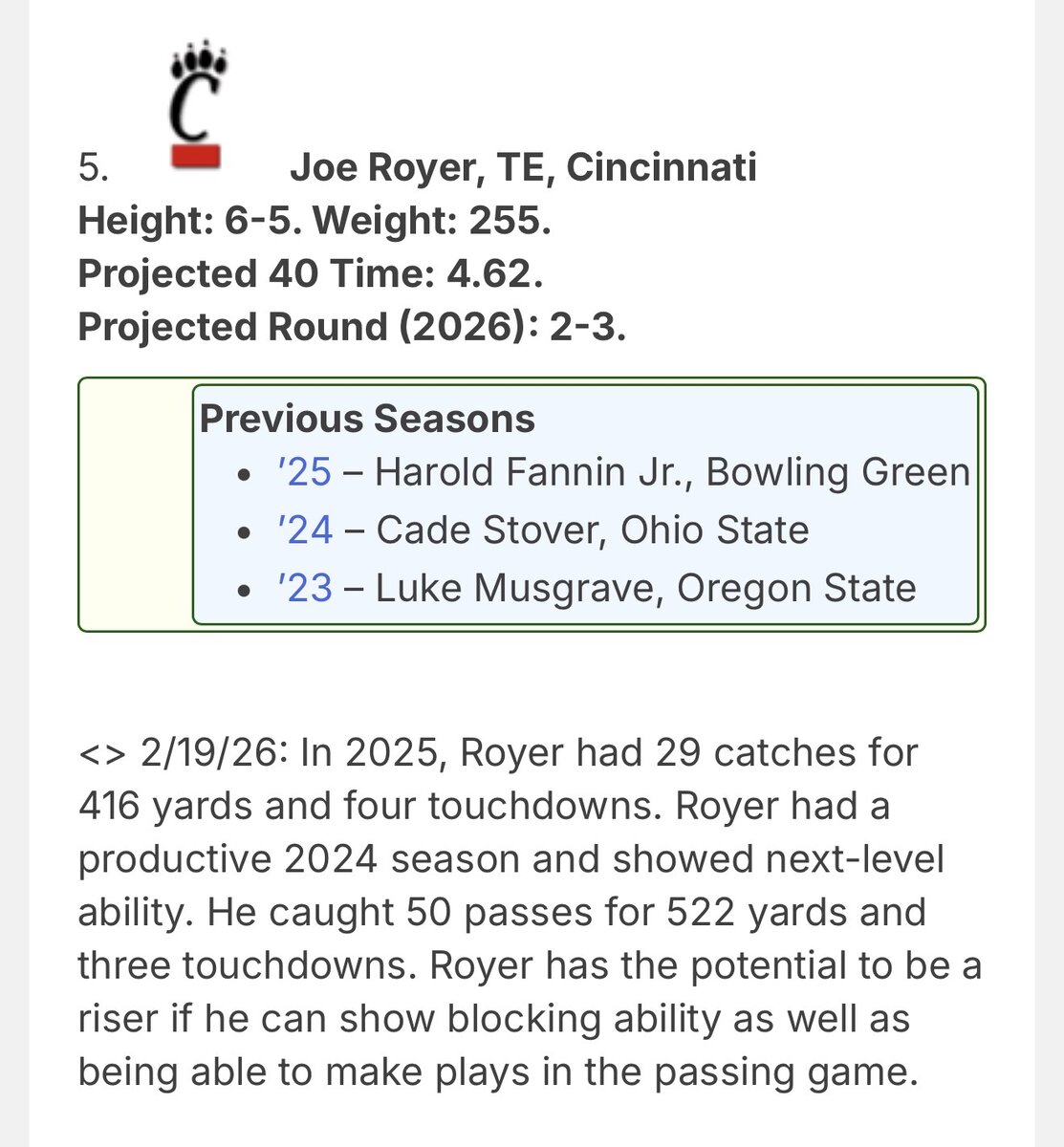Open the '24 previous season link
Image resolution: width=1064 pixels, height=1147 pixels.
pos(305,530)
